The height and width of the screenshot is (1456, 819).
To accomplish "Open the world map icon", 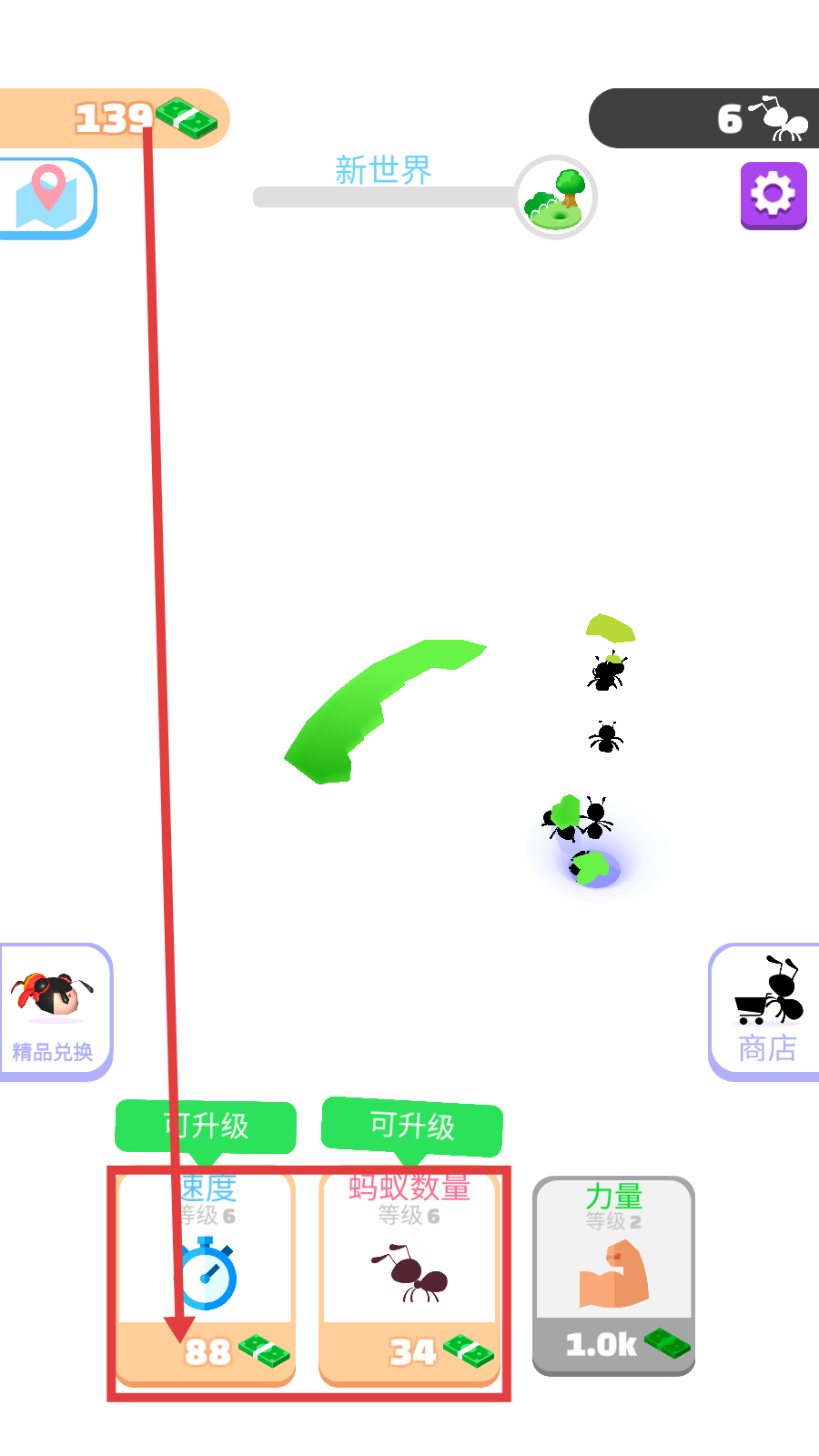I will pos(47,197).
